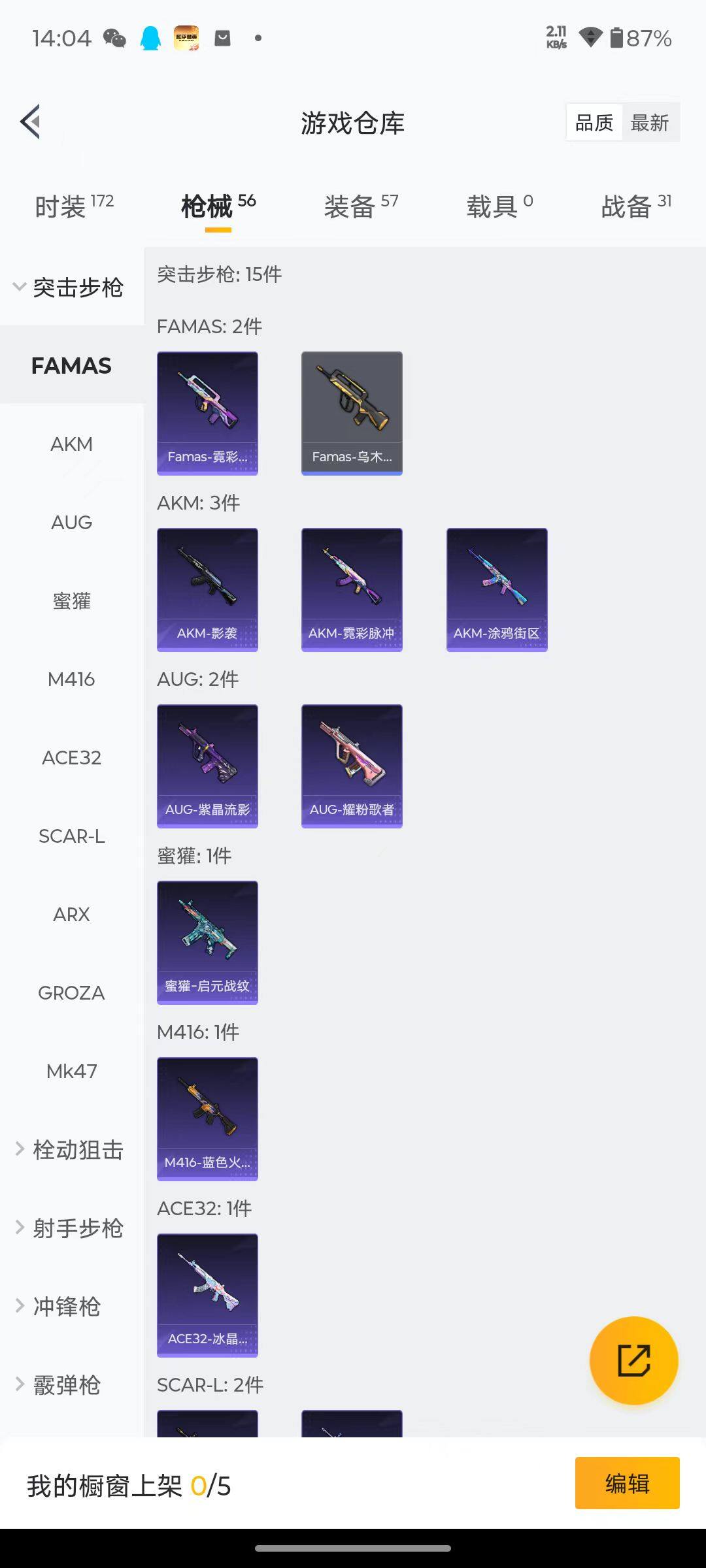Select the 蜜獾-启元战纹 skin
Screen dimensions: 706x1568
[207, 942]
